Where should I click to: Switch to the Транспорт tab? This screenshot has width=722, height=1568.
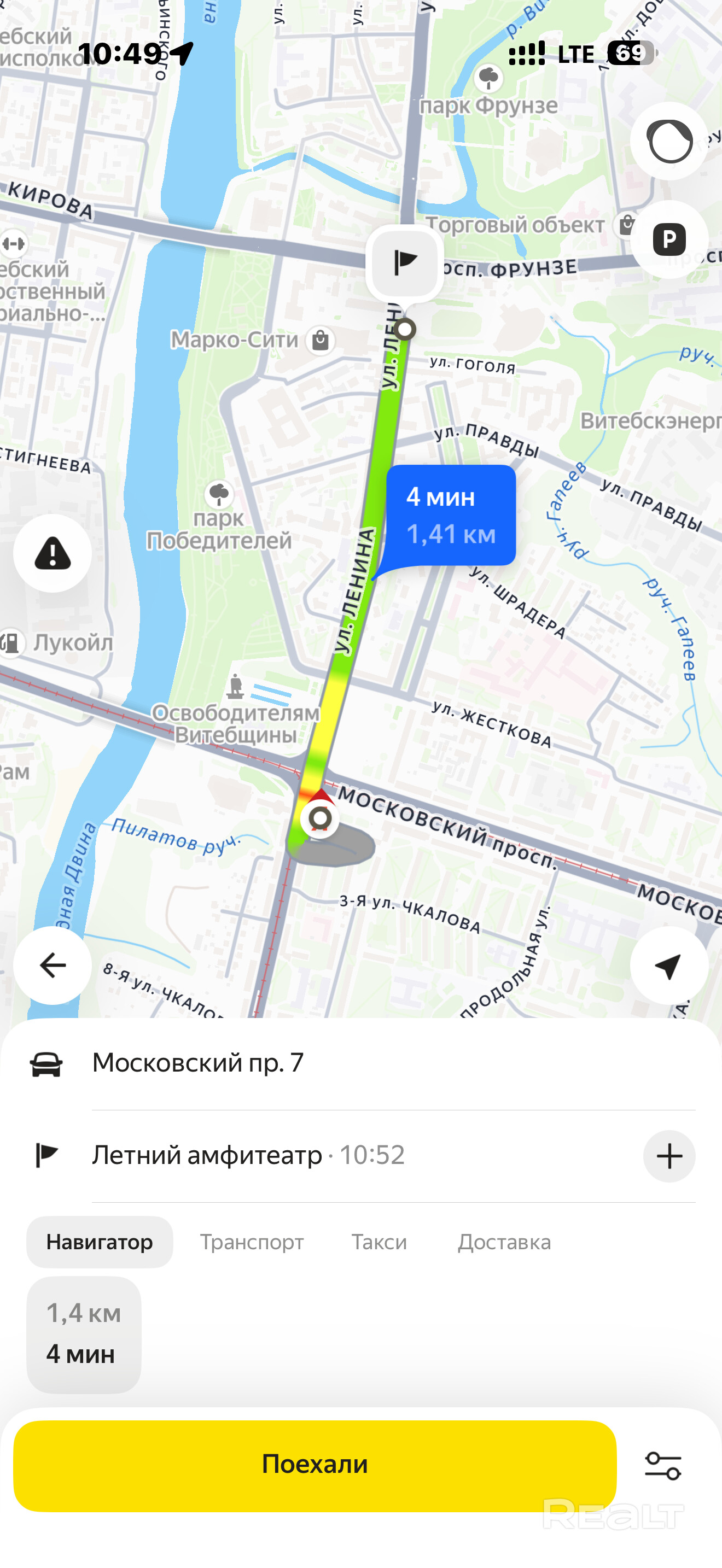(x=252, y=1242)
